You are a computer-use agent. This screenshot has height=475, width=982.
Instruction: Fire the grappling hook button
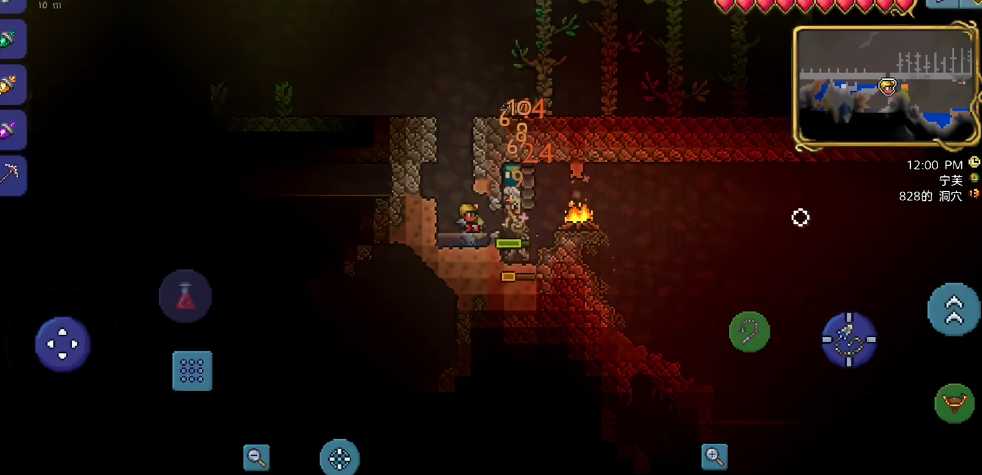coord(749,332)
